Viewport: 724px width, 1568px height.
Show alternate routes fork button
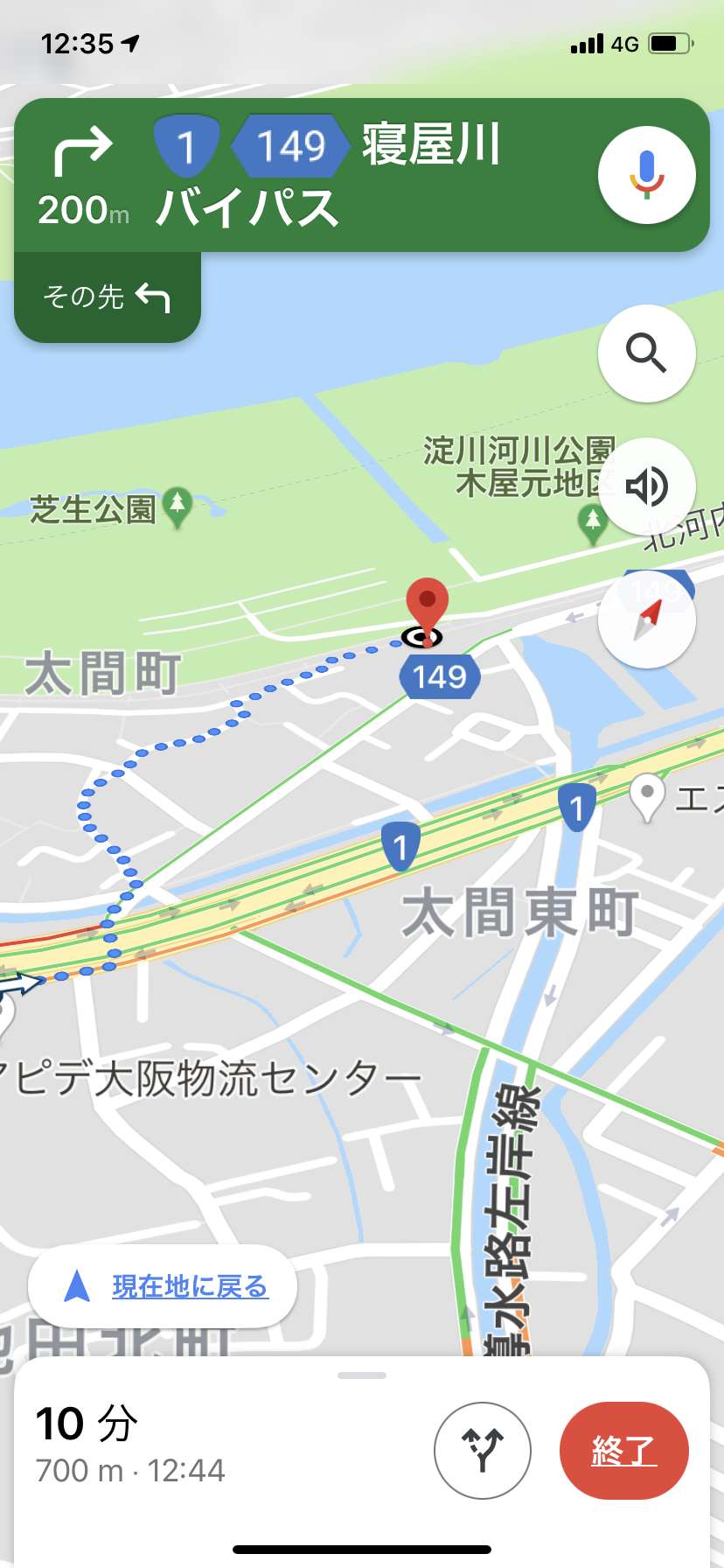click(x=483, y=1451)
